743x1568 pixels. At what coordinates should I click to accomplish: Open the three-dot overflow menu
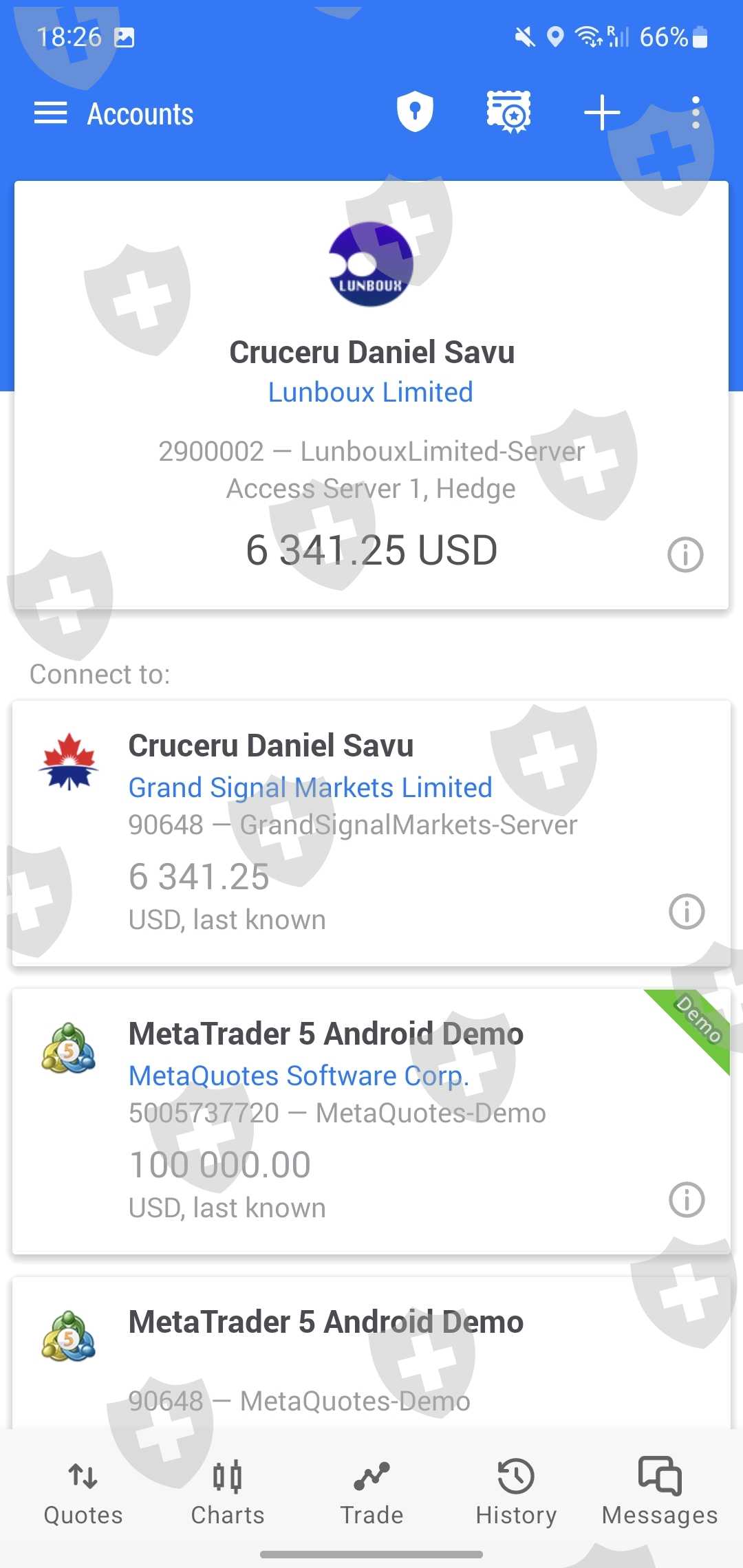[696, 112]
